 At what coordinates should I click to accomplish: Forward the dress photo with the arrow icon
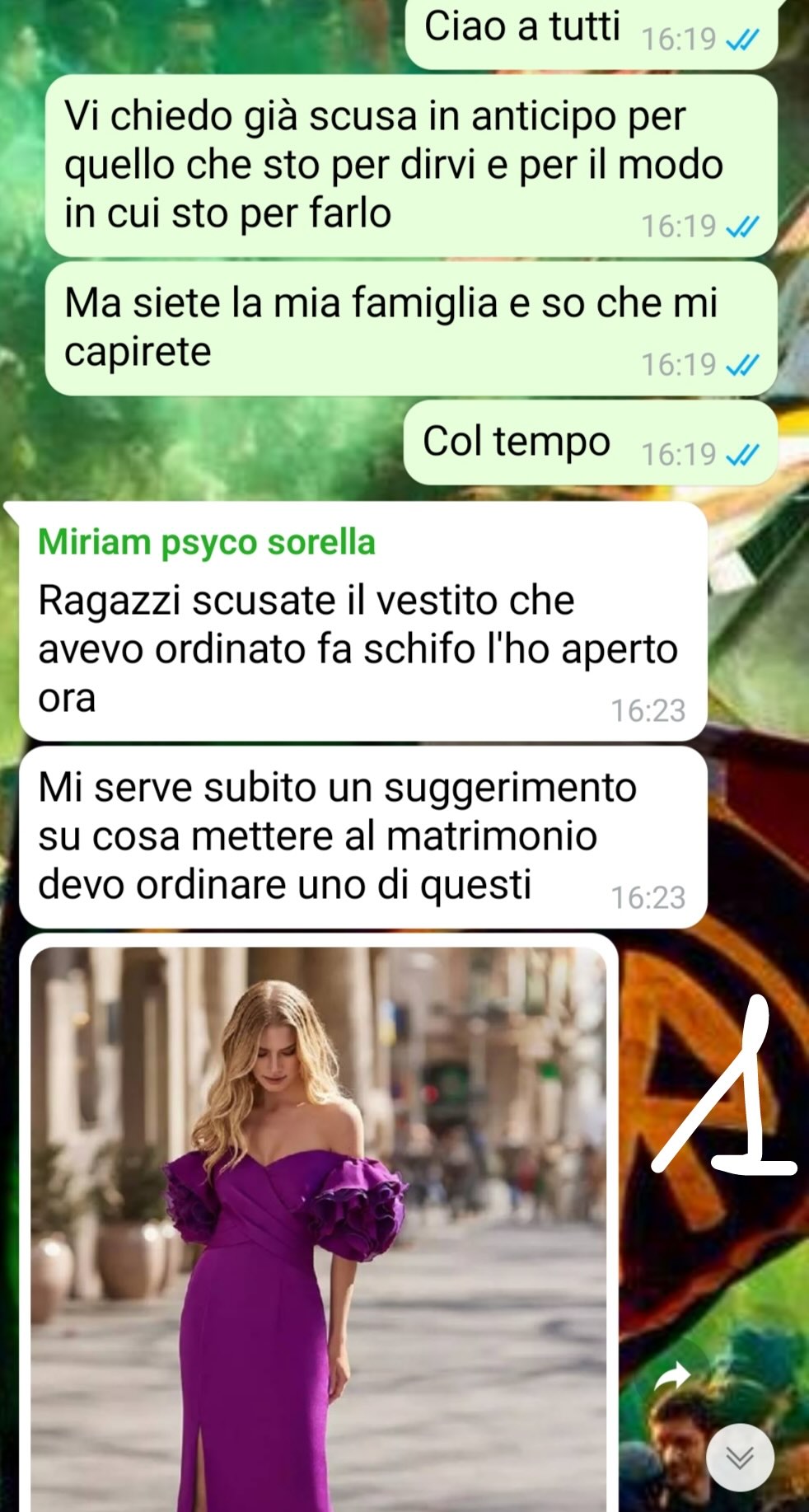(x=671, y=1377)
